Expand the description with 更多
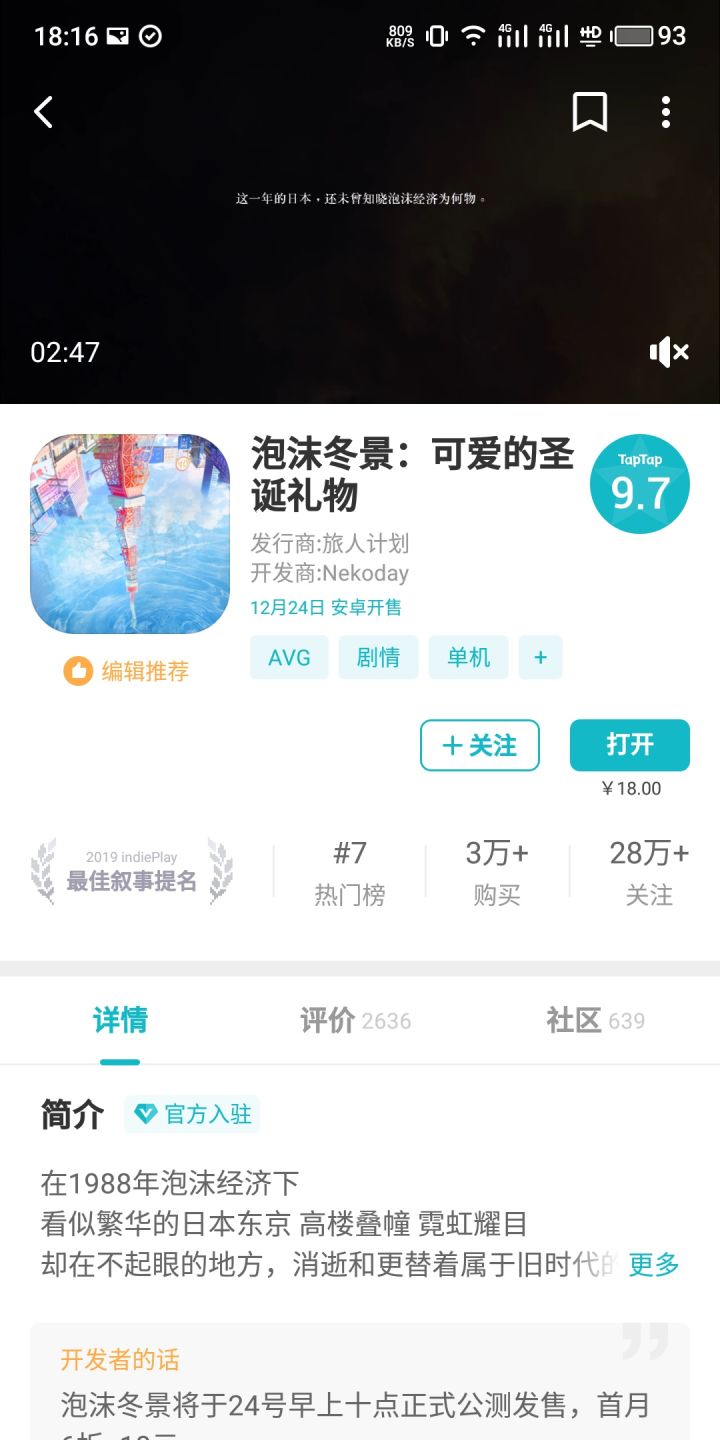 pyautogui.click(x=651, y=1264)
